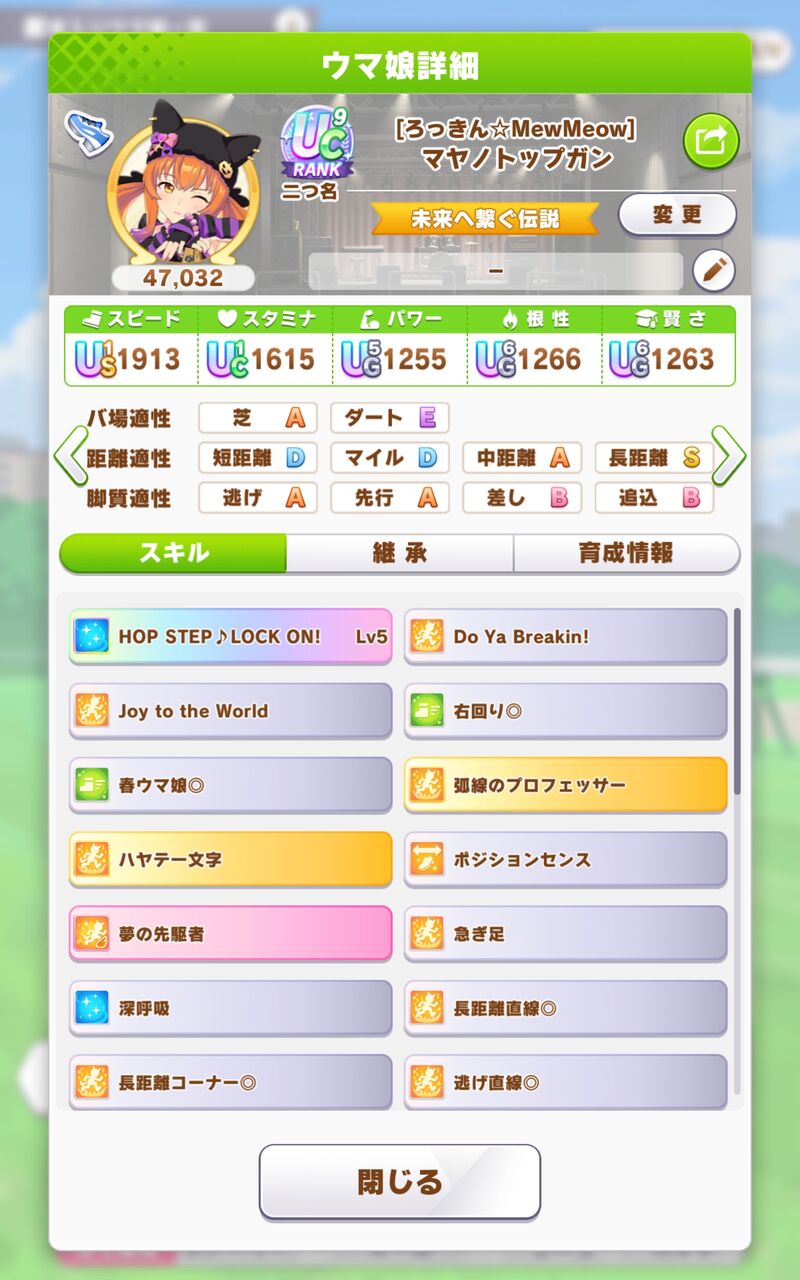Go to the next Uma Musume with right arrow

[728, 456]
